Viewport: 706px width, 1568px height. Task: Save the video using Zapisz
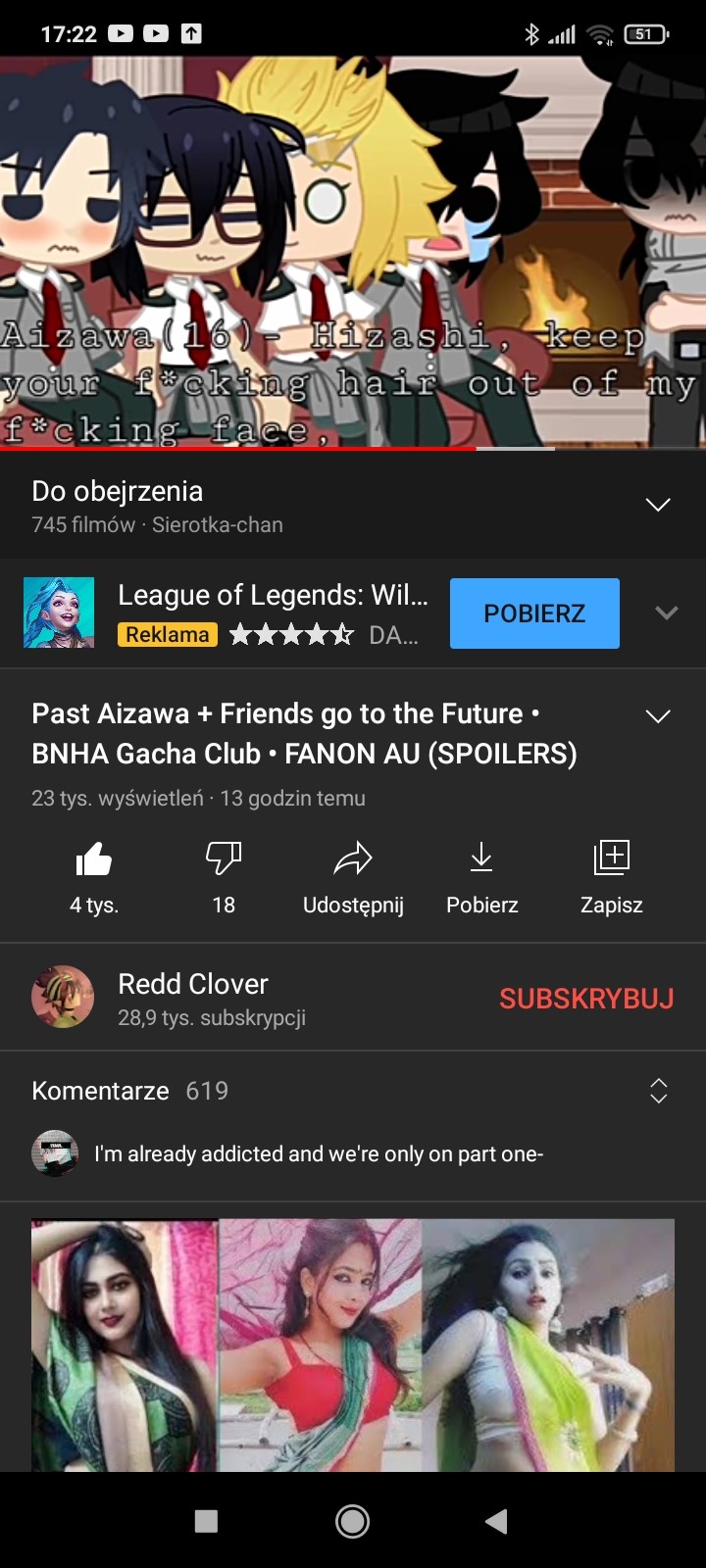click(611, 859)
